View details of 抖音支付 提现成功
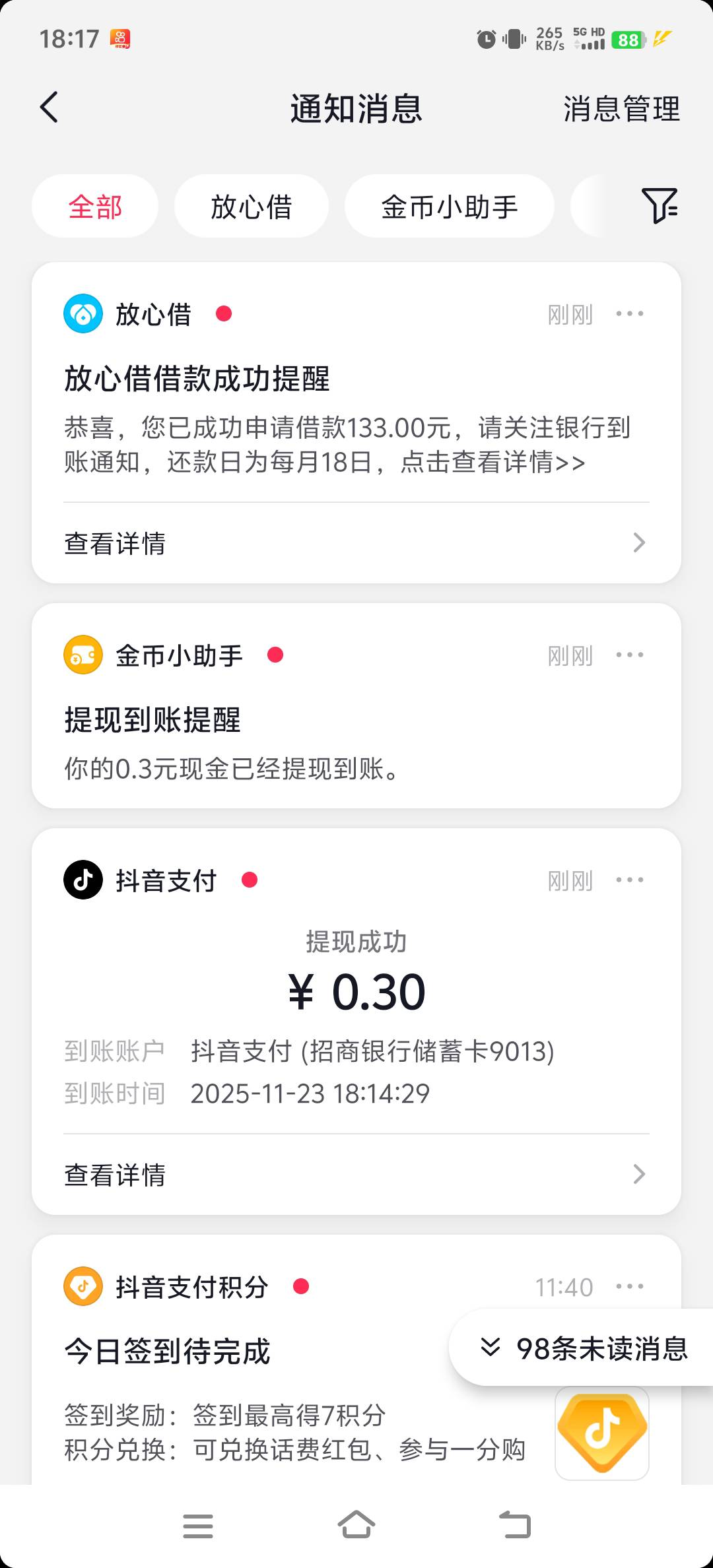 (356, 1175)
